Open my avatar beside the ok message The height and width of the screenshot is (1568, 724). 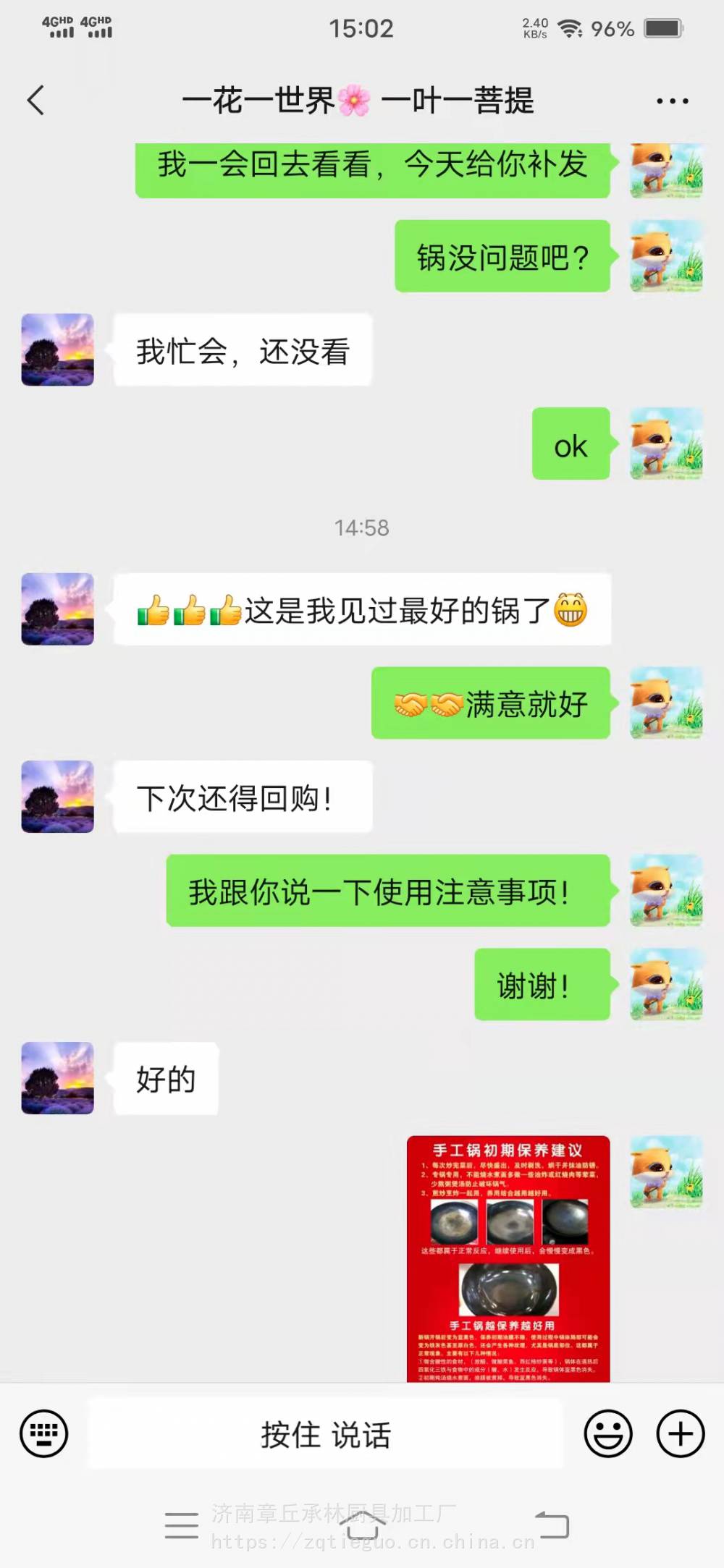tap(666, 444)
